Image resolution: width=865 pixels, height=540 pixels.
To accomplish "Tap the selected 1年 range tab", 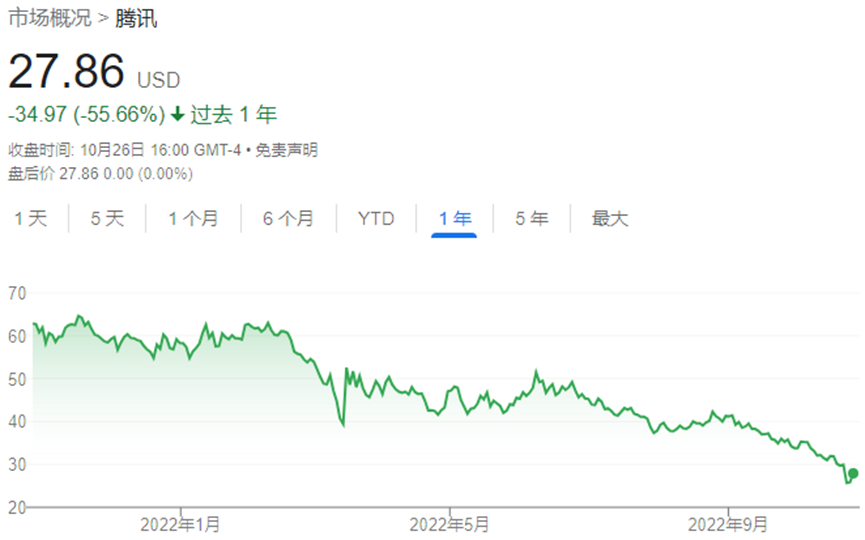I will pyautogui.click(x=455, y=219).
